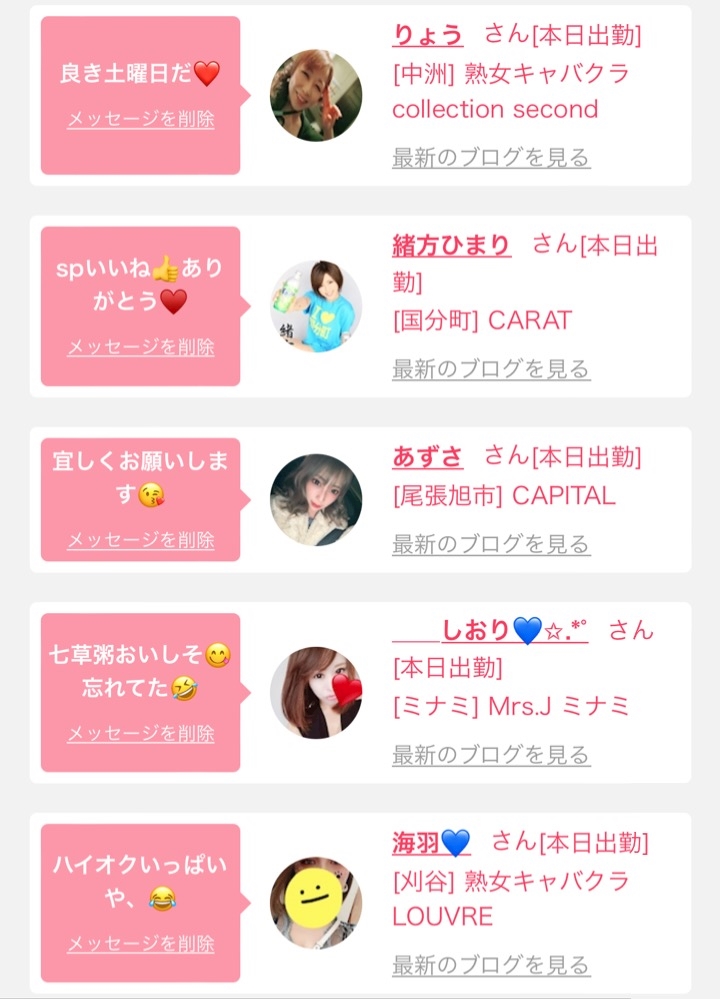Image resolution: width=720 pixels, height=999 pixels.
Task: Tap あずさ's profile photo
Action: (x=316, y=500)
